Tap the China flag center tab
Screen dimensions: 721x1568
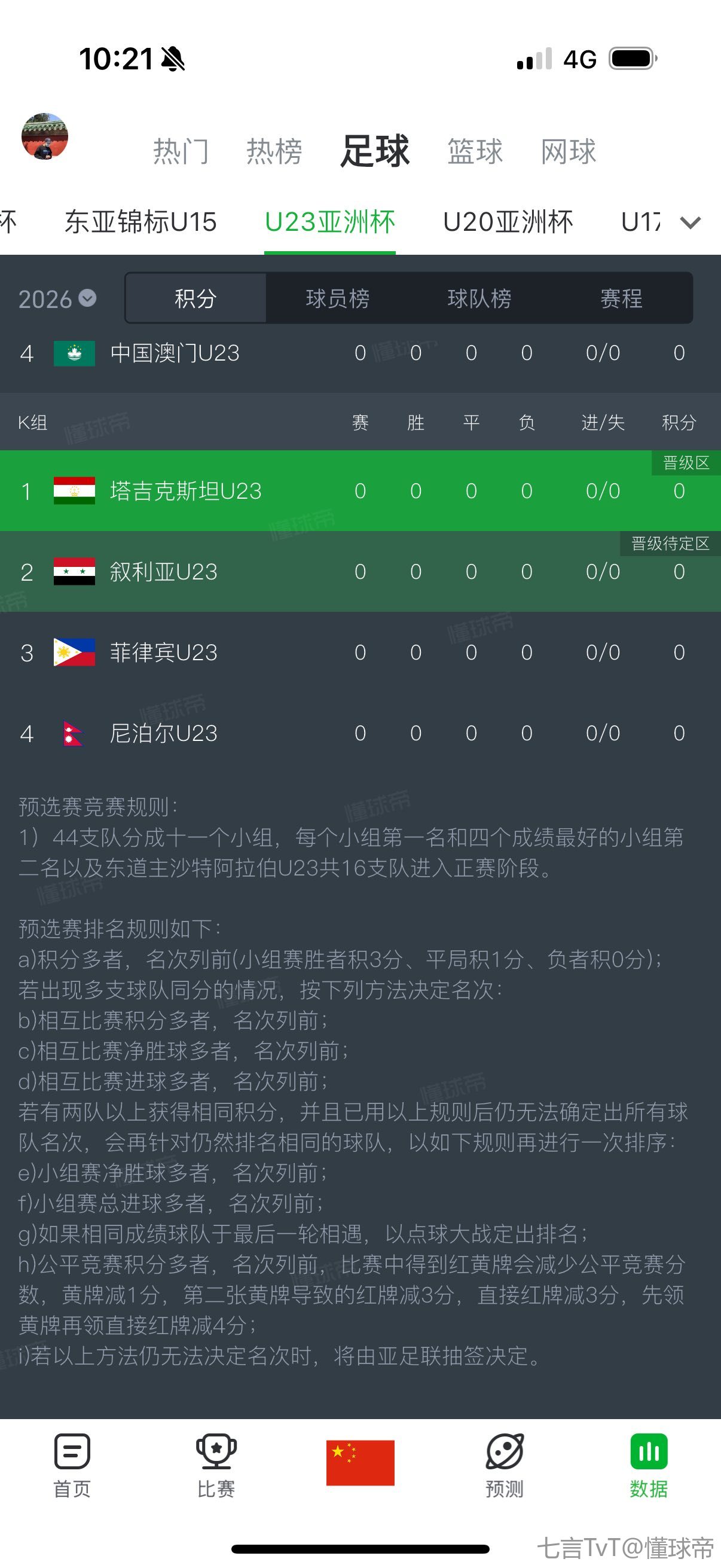point(360,1463)
